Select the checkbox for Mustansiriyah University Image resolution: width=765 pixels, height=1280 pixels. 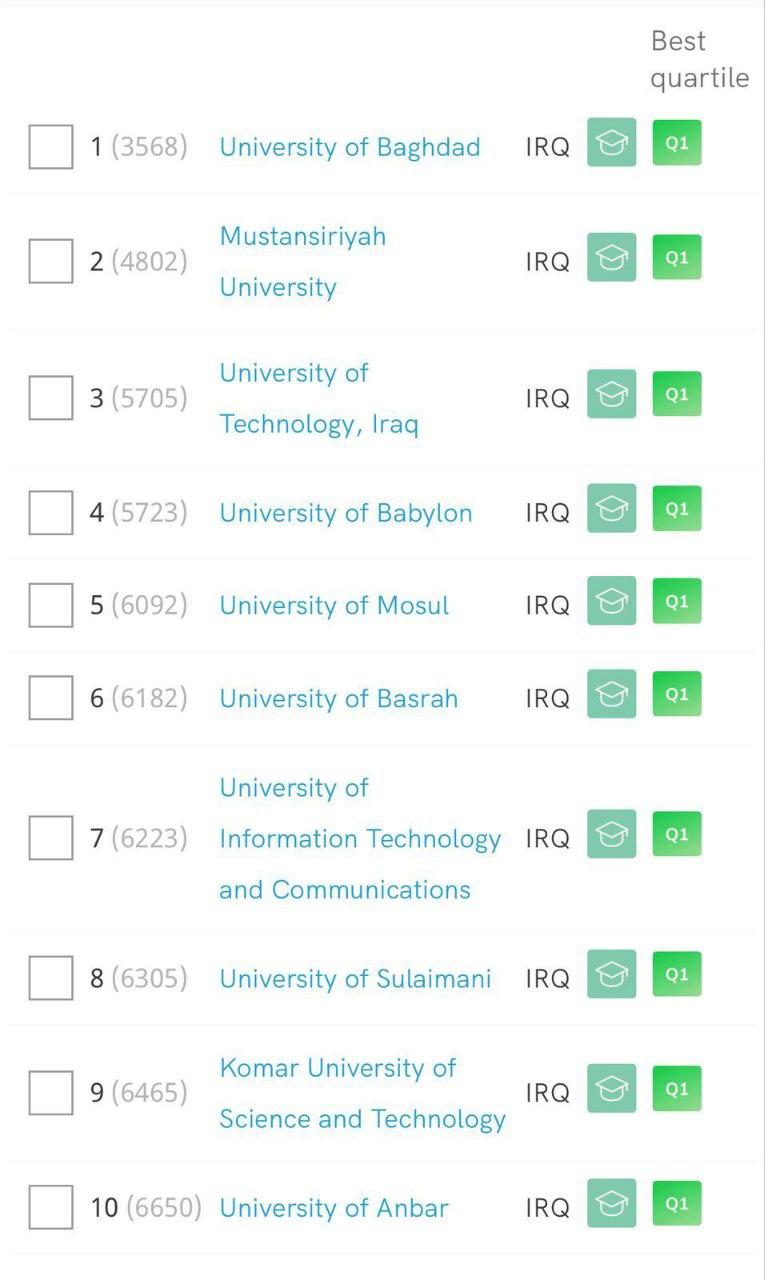click(51, 261)
